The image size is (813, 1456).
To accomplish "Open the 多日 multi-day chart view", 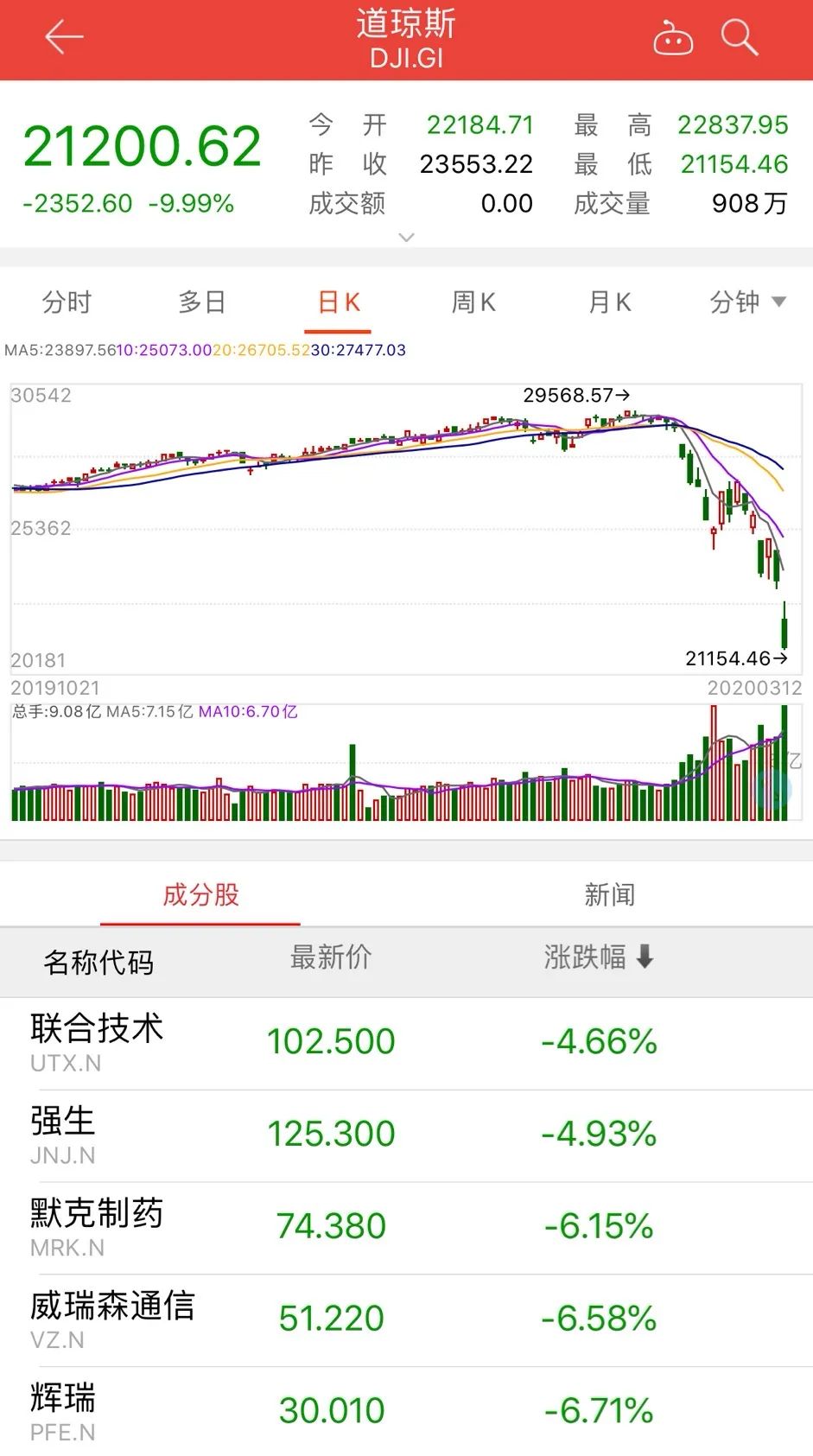I will [200, 302].
